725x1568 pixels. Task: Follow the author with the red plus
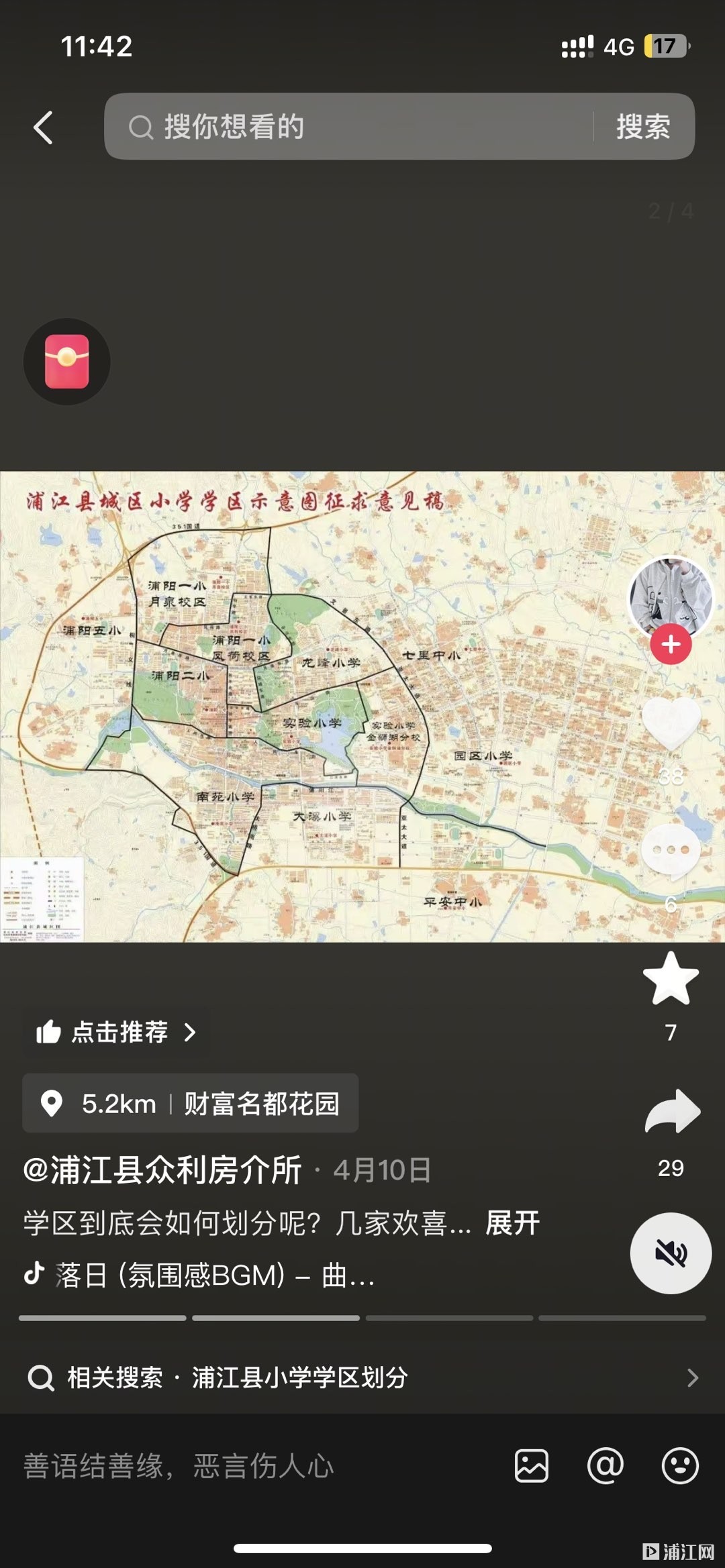click(x=671, y=645)
